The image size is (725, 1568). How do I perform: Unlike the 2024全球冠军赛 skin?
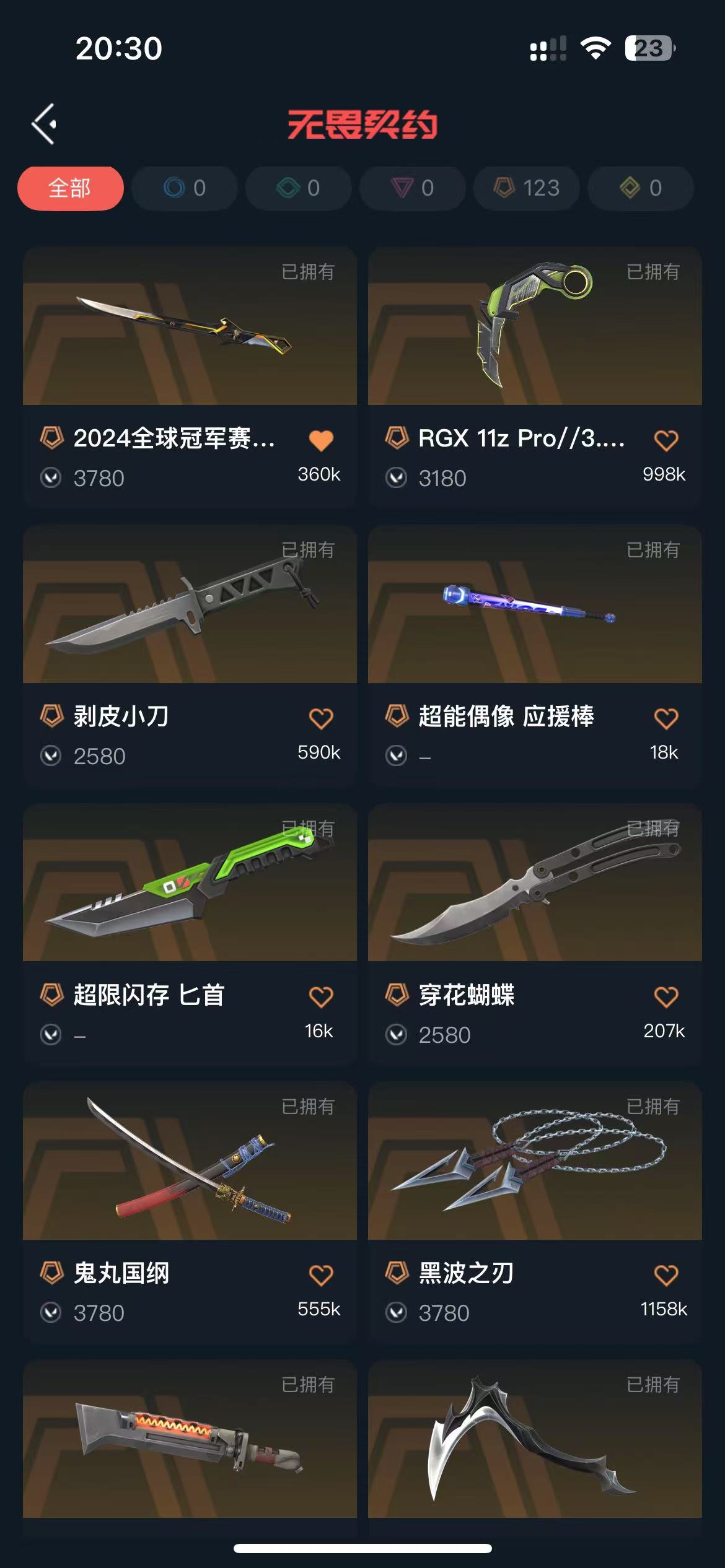coord(321,440)
